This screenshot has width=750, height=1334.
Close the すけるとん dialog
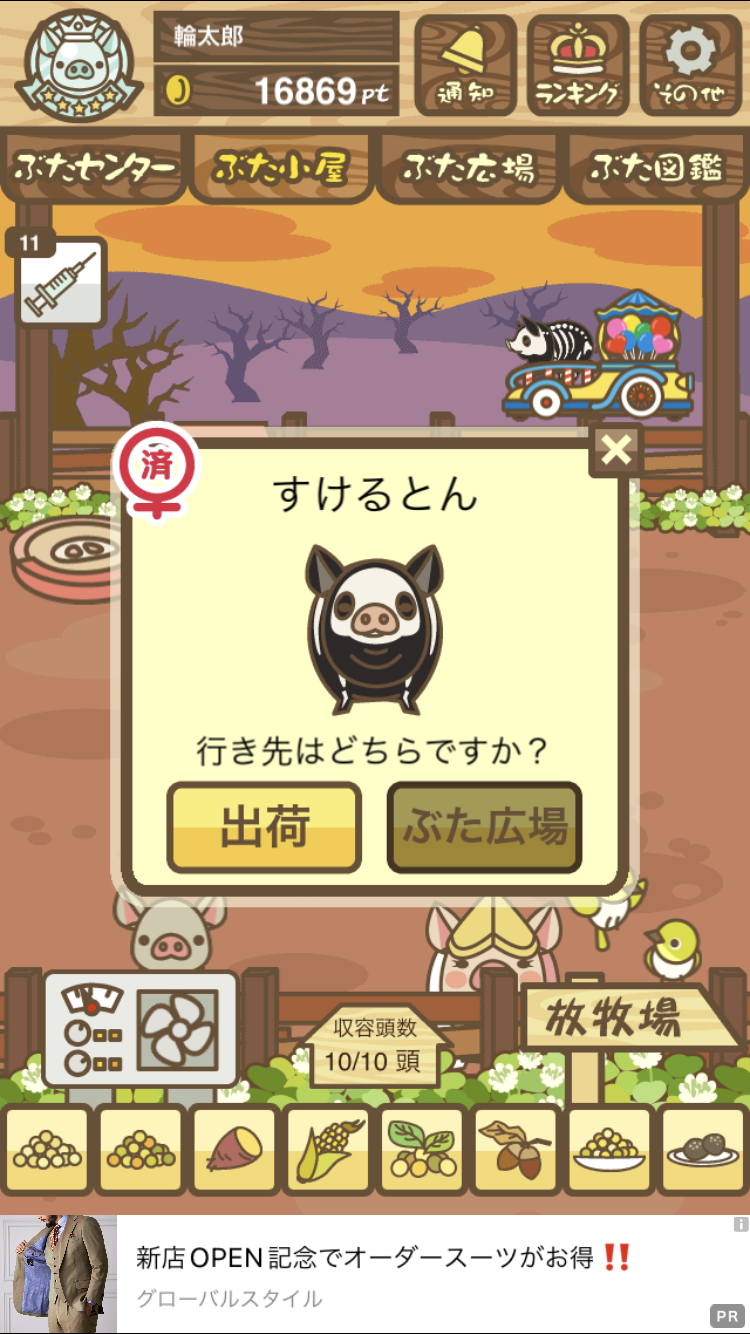tap(616, 450)
